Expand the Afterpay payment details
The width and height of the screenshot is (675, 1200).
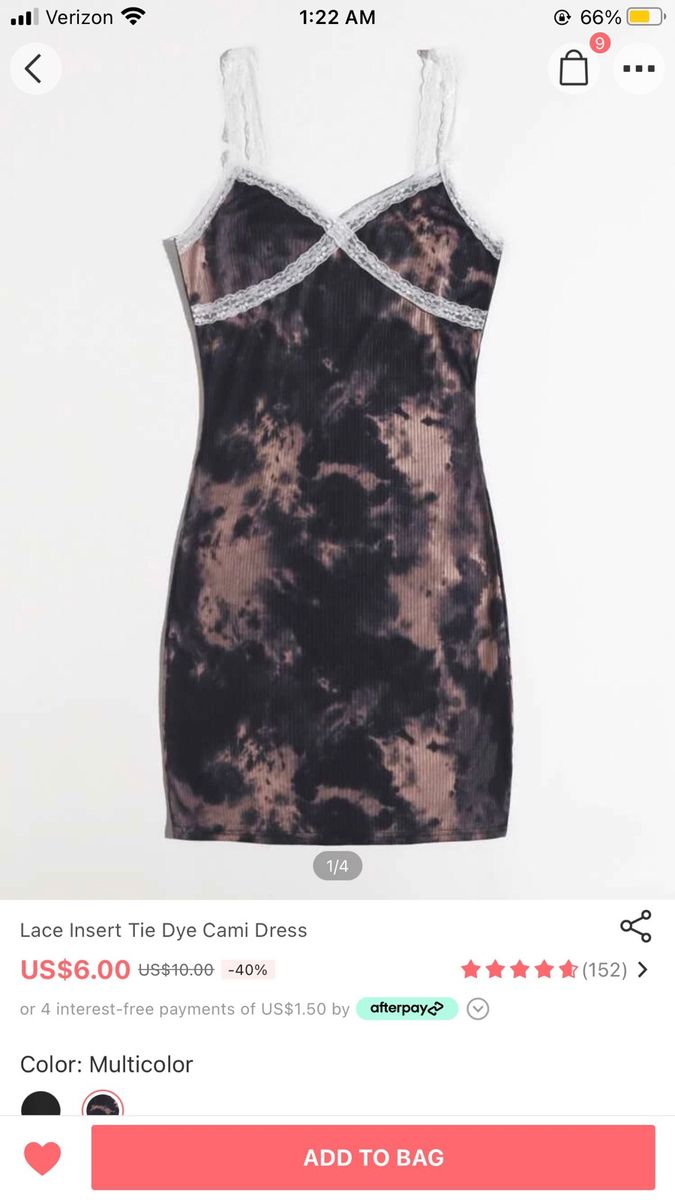coord(478,1009)
